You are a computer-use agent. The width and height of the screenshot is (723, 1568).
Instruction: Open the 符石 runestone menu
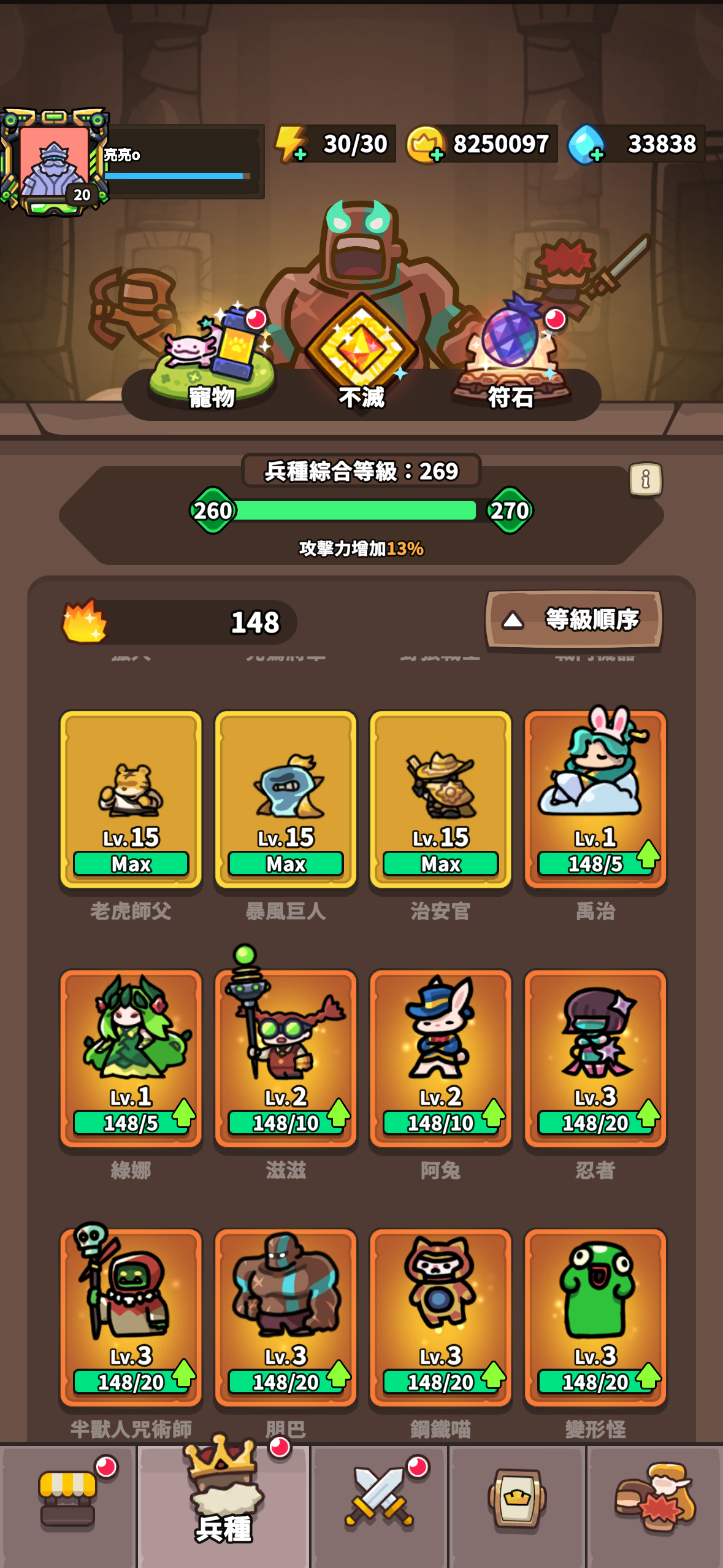click(x=511, y=362)
